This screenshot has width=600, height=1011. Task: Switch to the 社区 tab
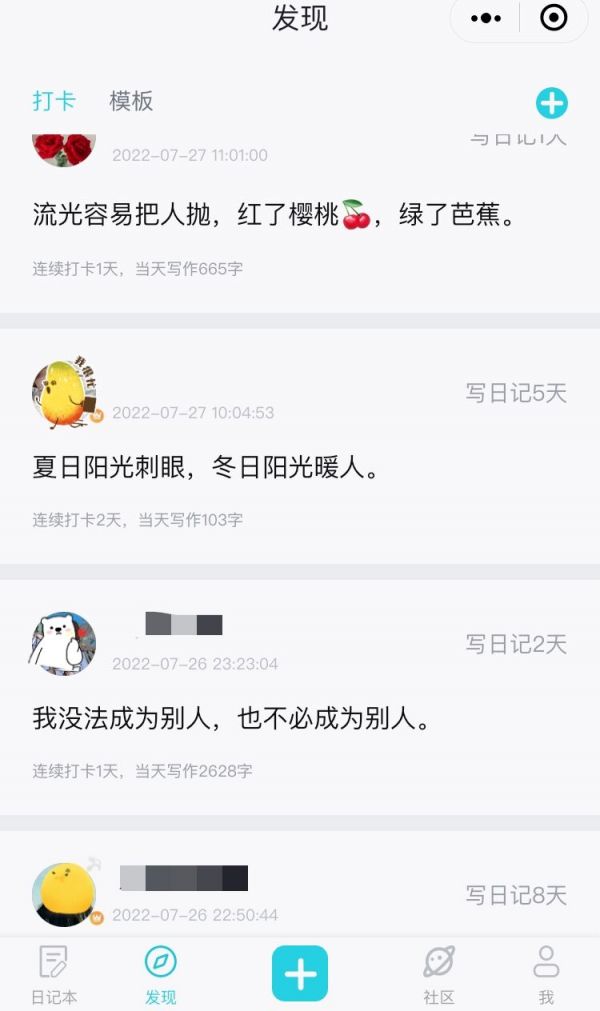pyautogui.click(x=439, y=975)
